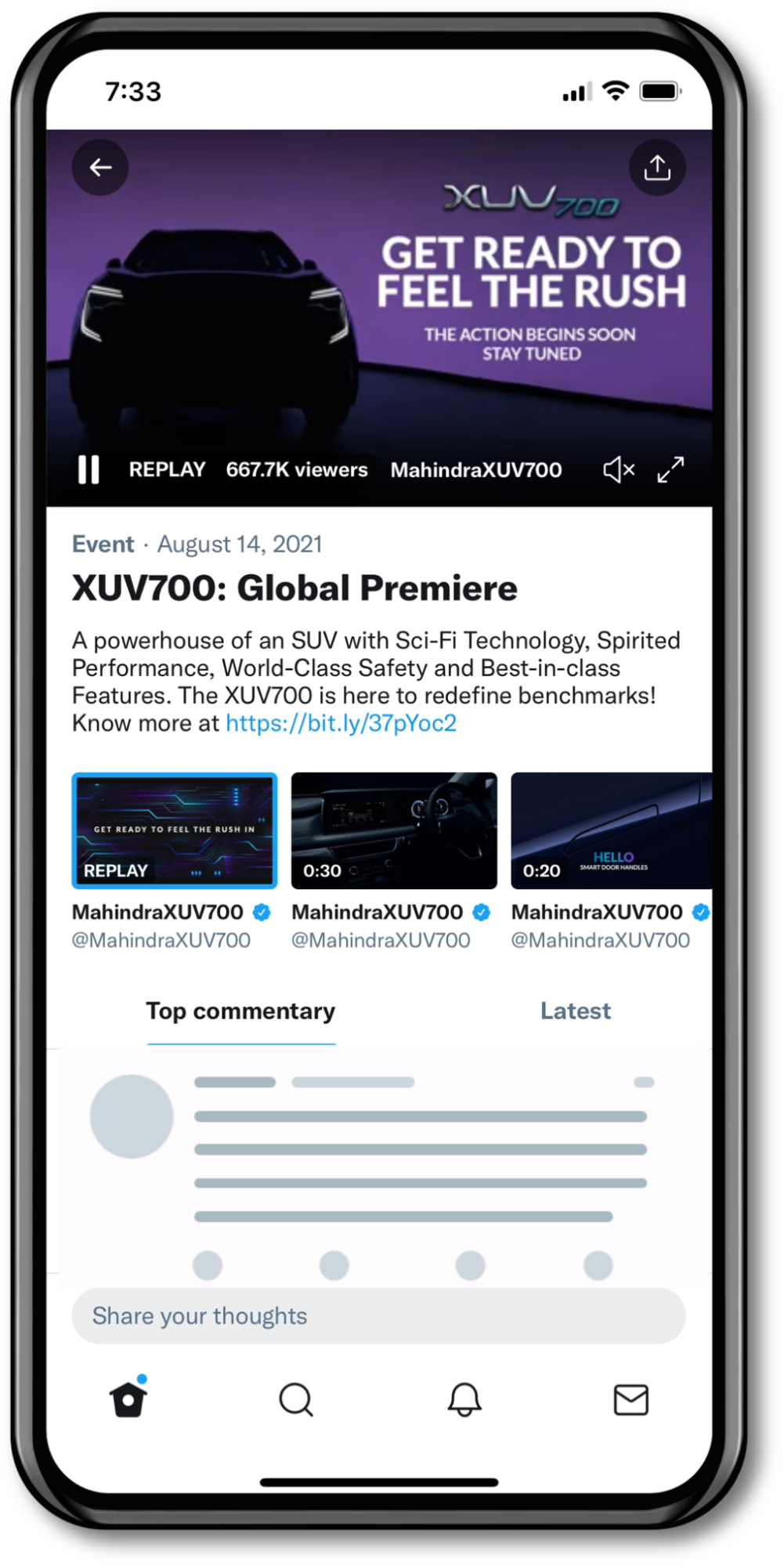
Task: Open the Search tab
Action: click(x=296, y=1399)
